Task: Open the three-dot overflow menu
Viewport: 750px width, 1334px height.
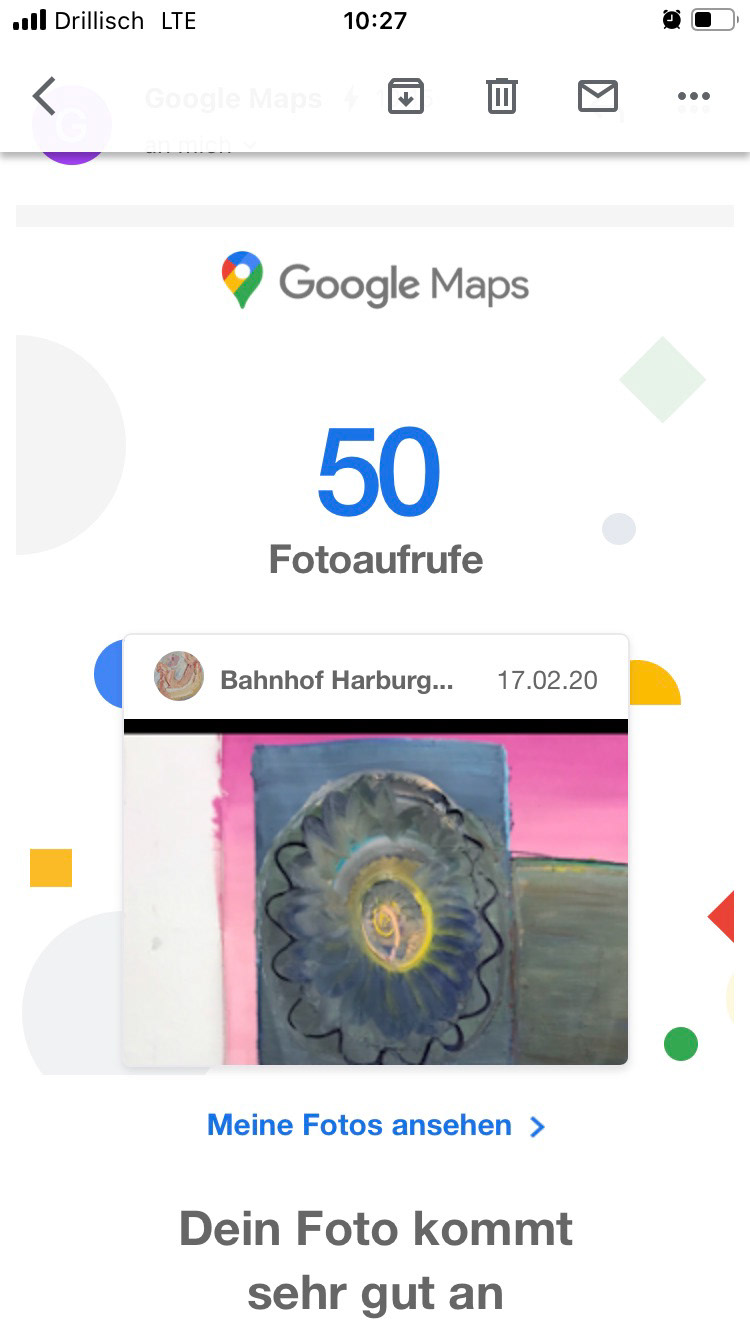Action: tap(693, 97)
